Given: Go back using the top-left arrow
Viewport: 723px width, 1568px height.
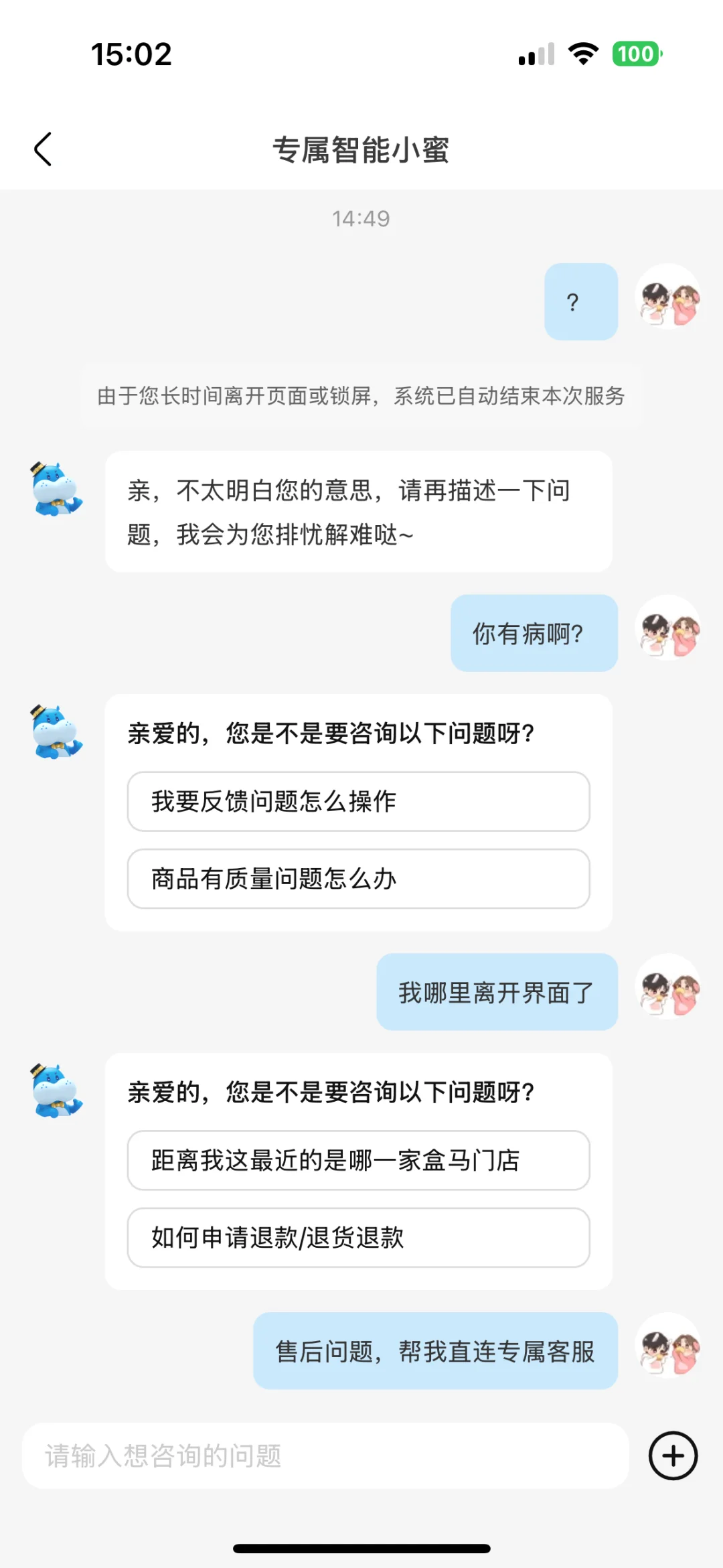Looking at the screenshot, I should 43,149.
